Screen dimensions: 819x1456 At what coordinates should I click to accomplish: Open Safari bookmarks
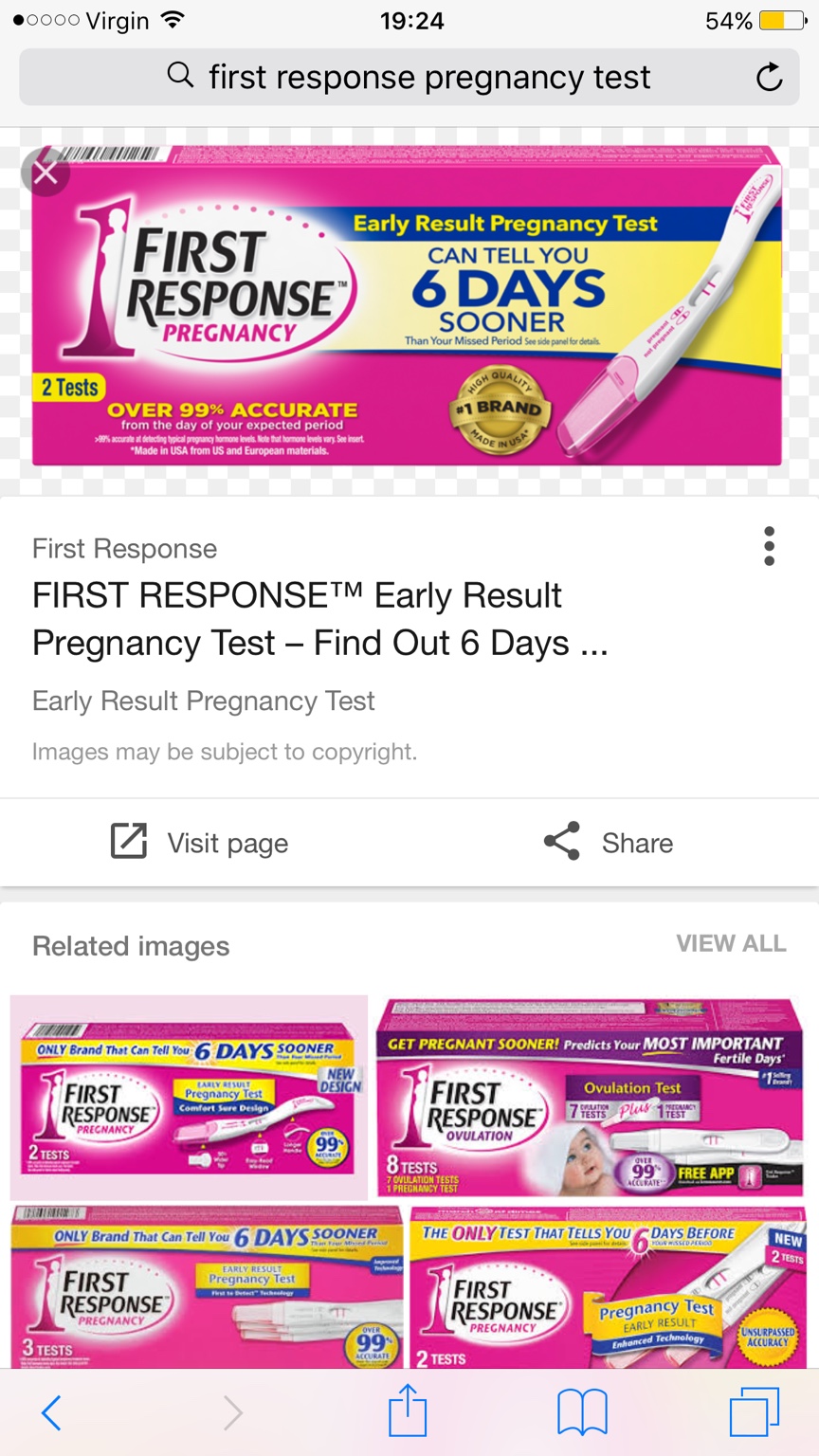[582, 1412]
